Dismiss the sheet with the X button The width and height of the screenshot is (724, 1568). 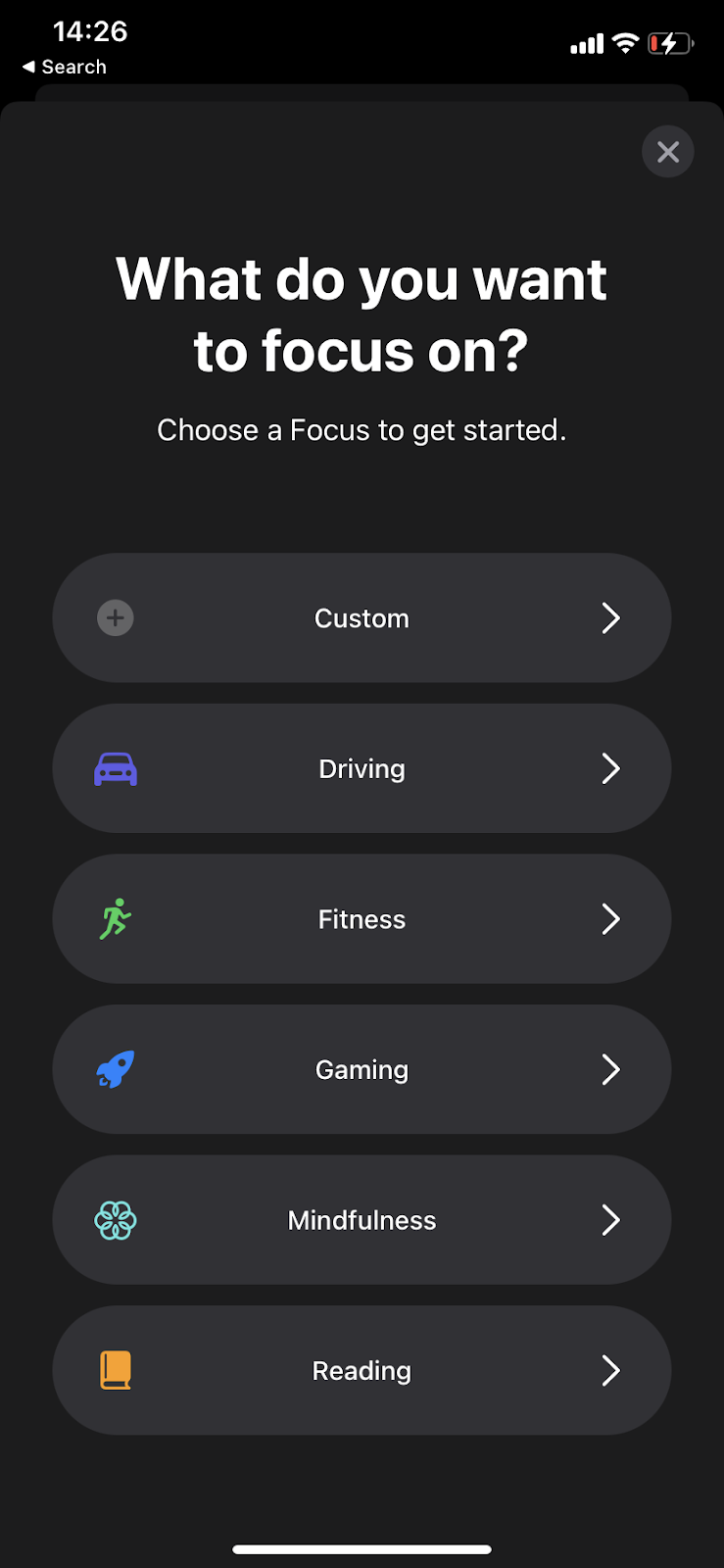point(667,151)
